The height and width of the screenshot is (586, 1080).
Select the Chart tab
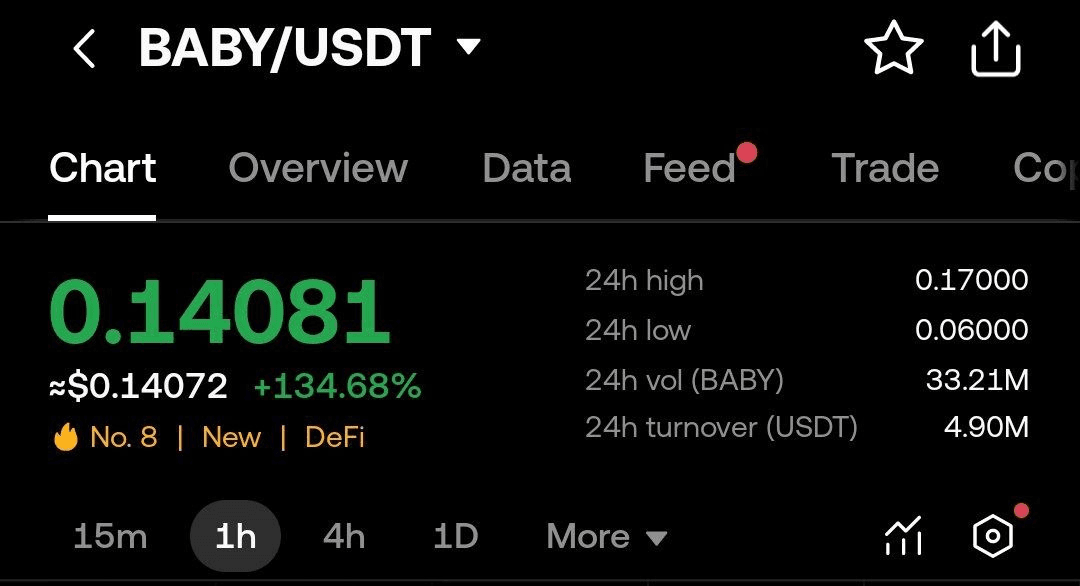tap(102, 168)
